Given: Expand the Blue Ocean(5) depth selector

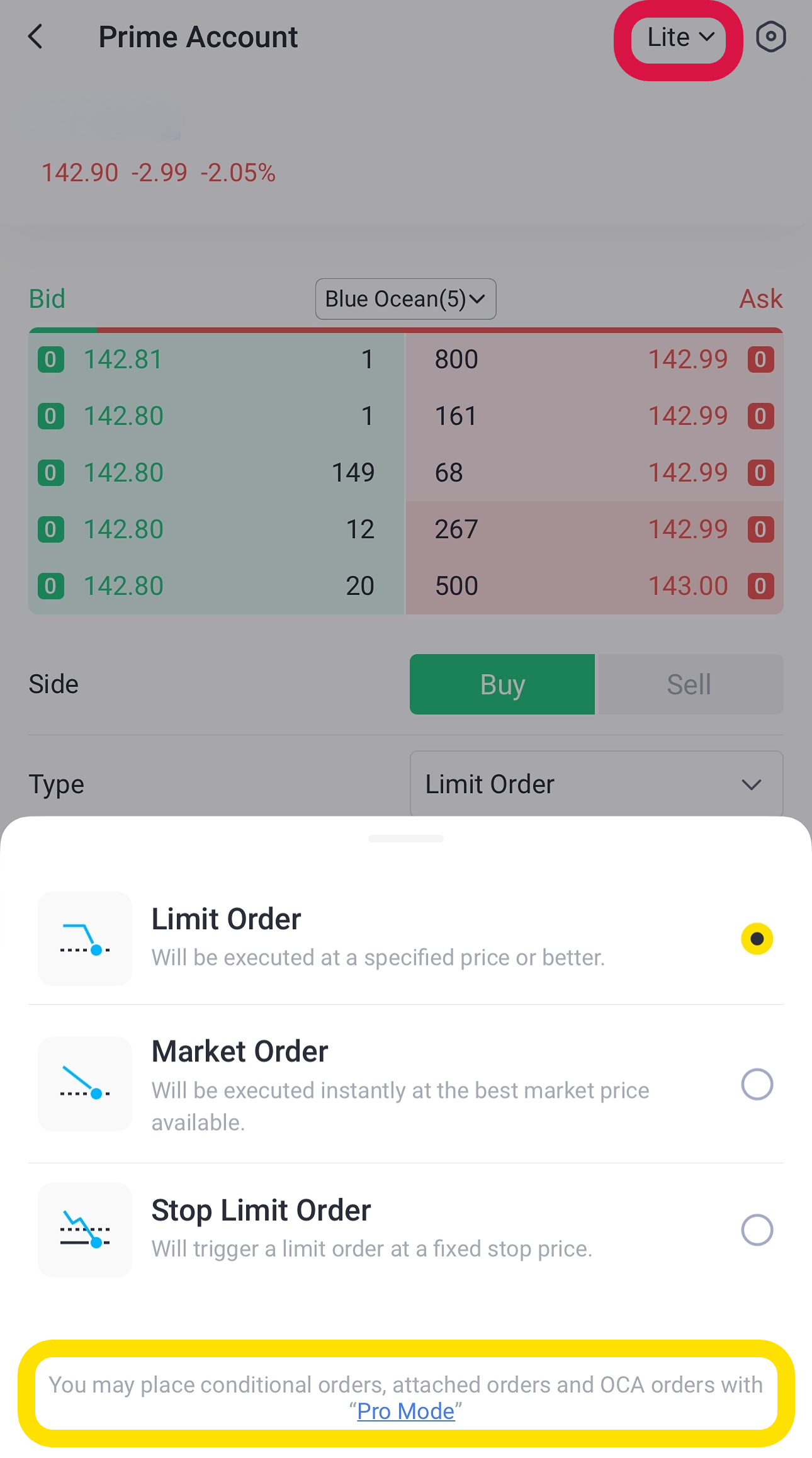Looking at the screenshot, I should click(405, 299).
